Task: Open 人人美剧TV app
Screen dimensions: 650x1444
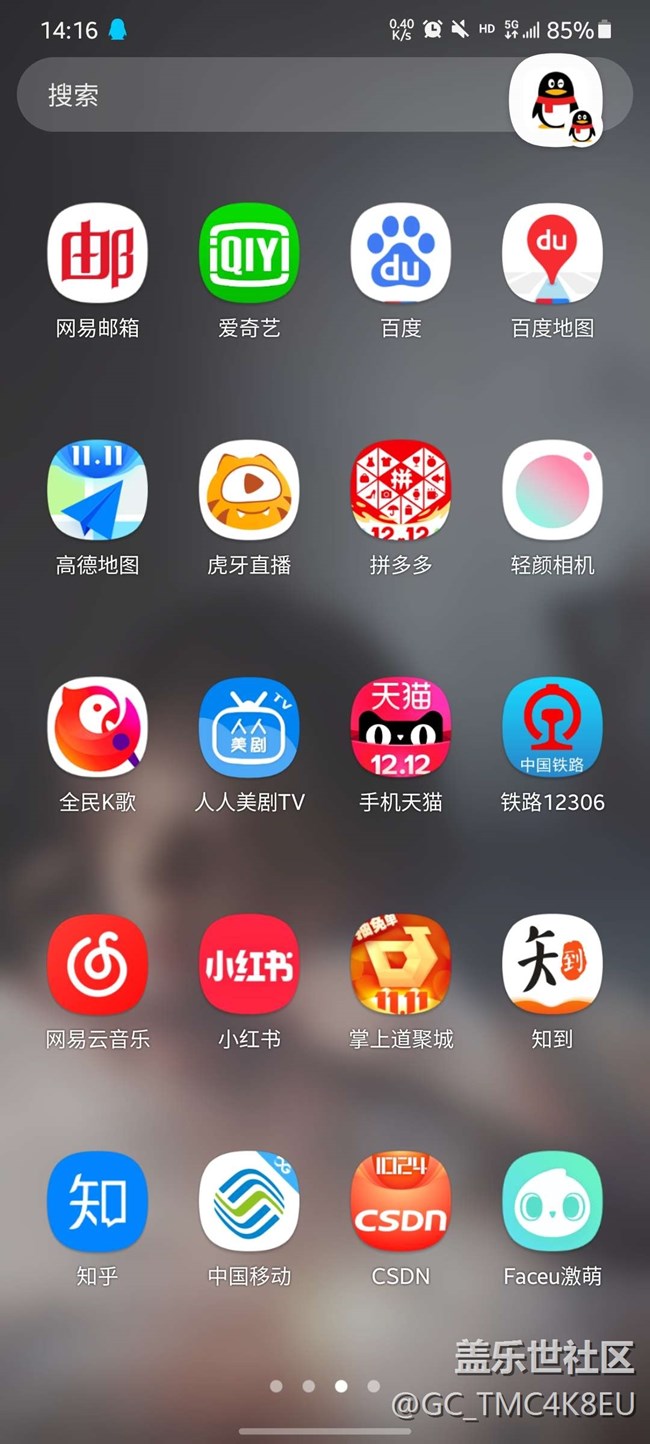Action: pos(249,728)
